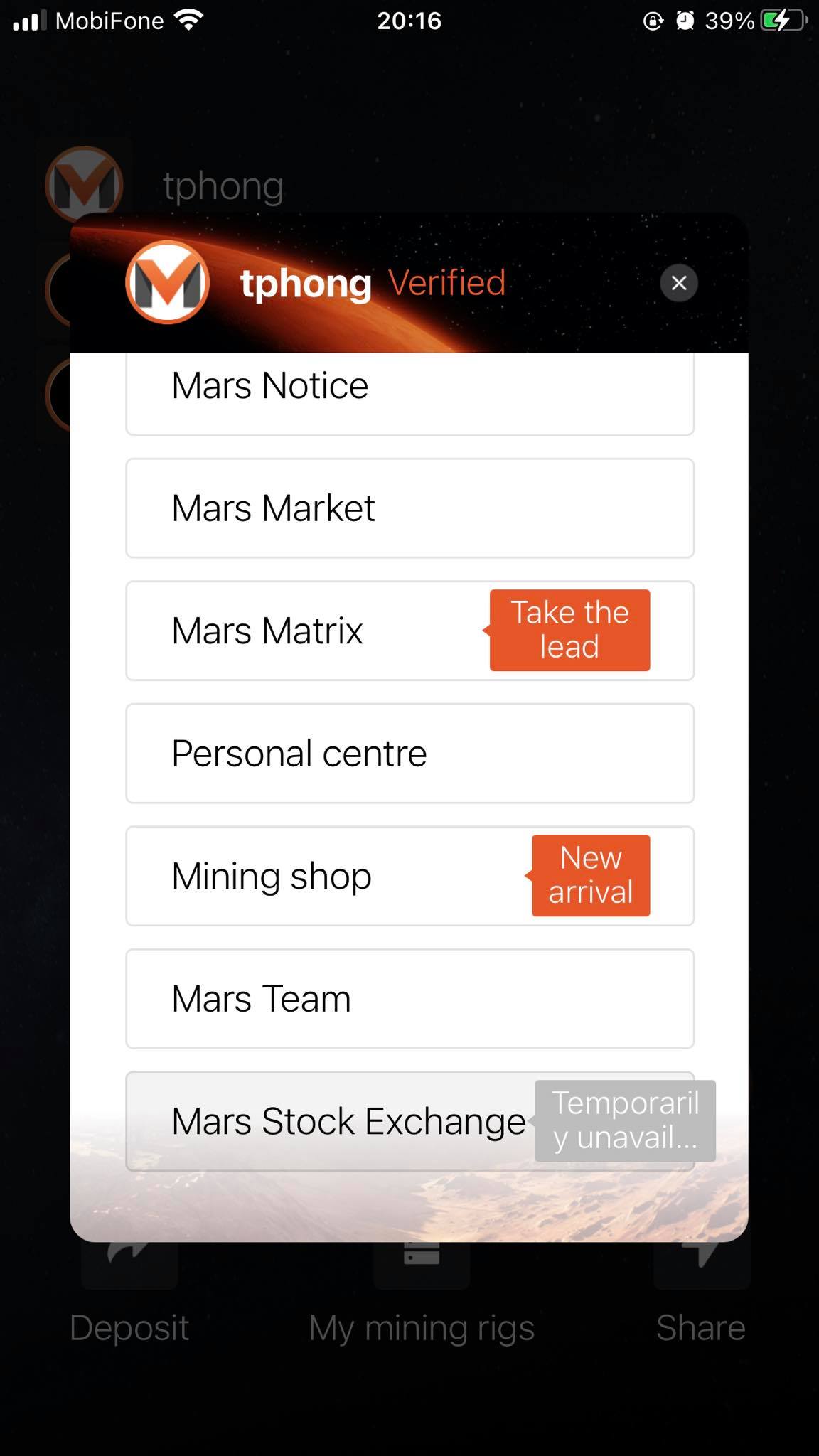The image size is (819, 1456).
Task: Close the tphong menu popup
Action: [678, 283]
